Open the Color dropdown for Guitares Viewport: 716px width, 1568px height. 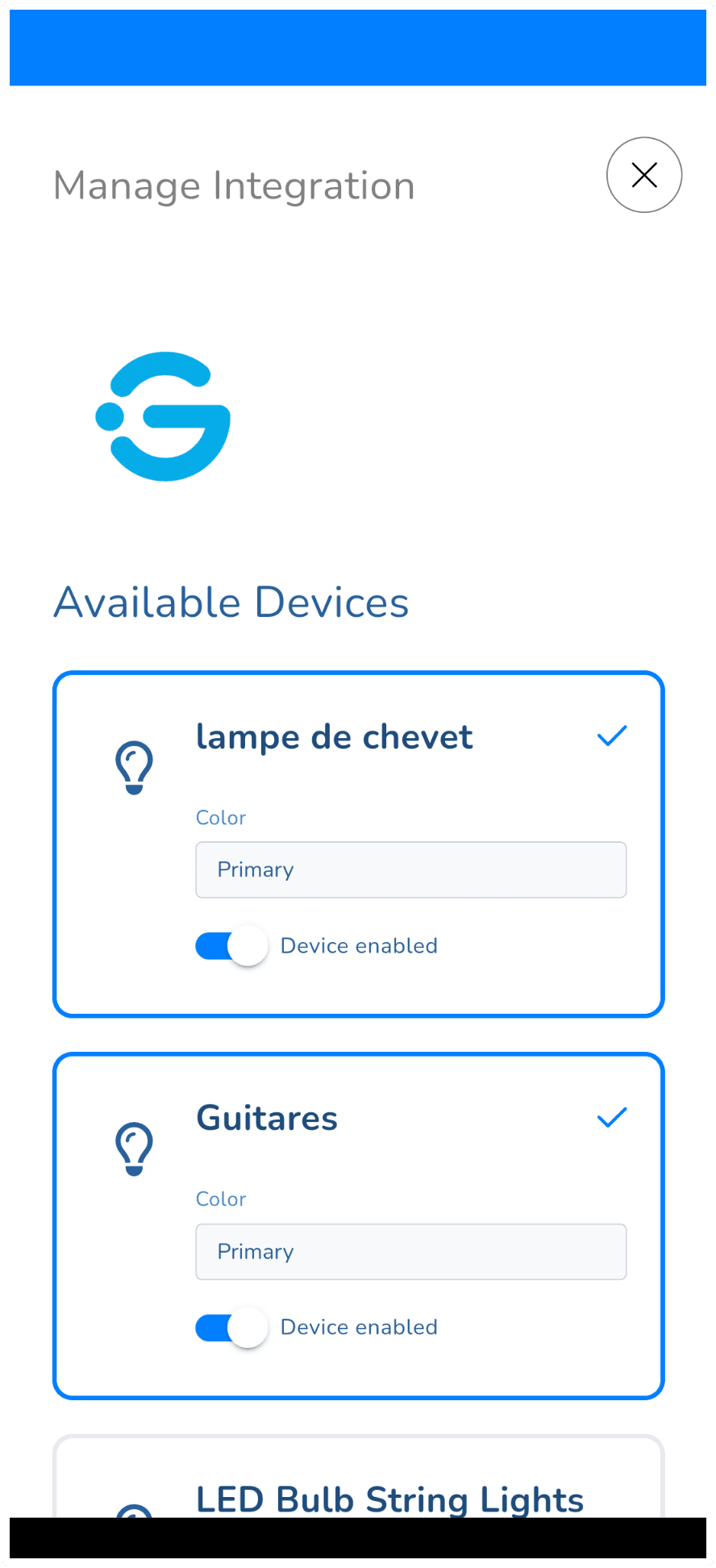[410, 1251]
